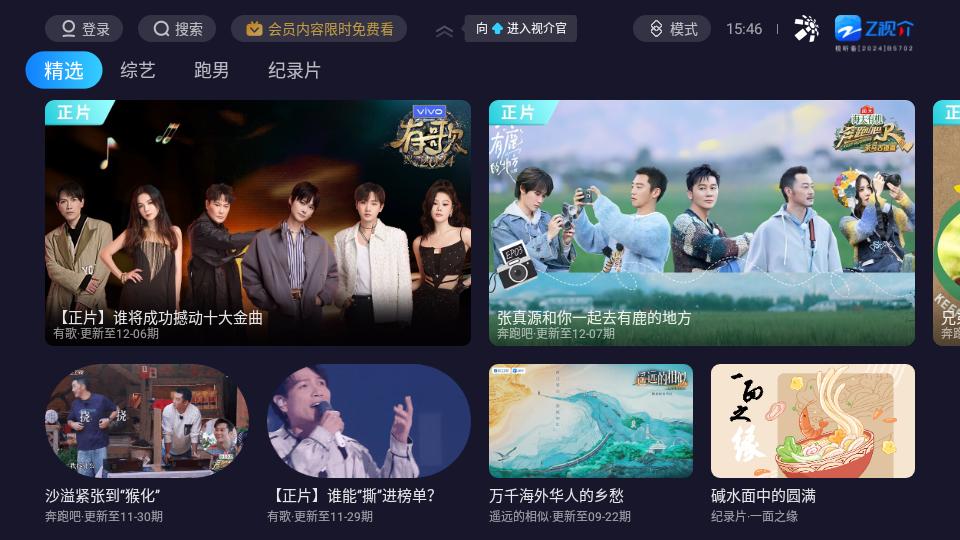Play 谁能"撕"进榜单 video

click(369, 421)
